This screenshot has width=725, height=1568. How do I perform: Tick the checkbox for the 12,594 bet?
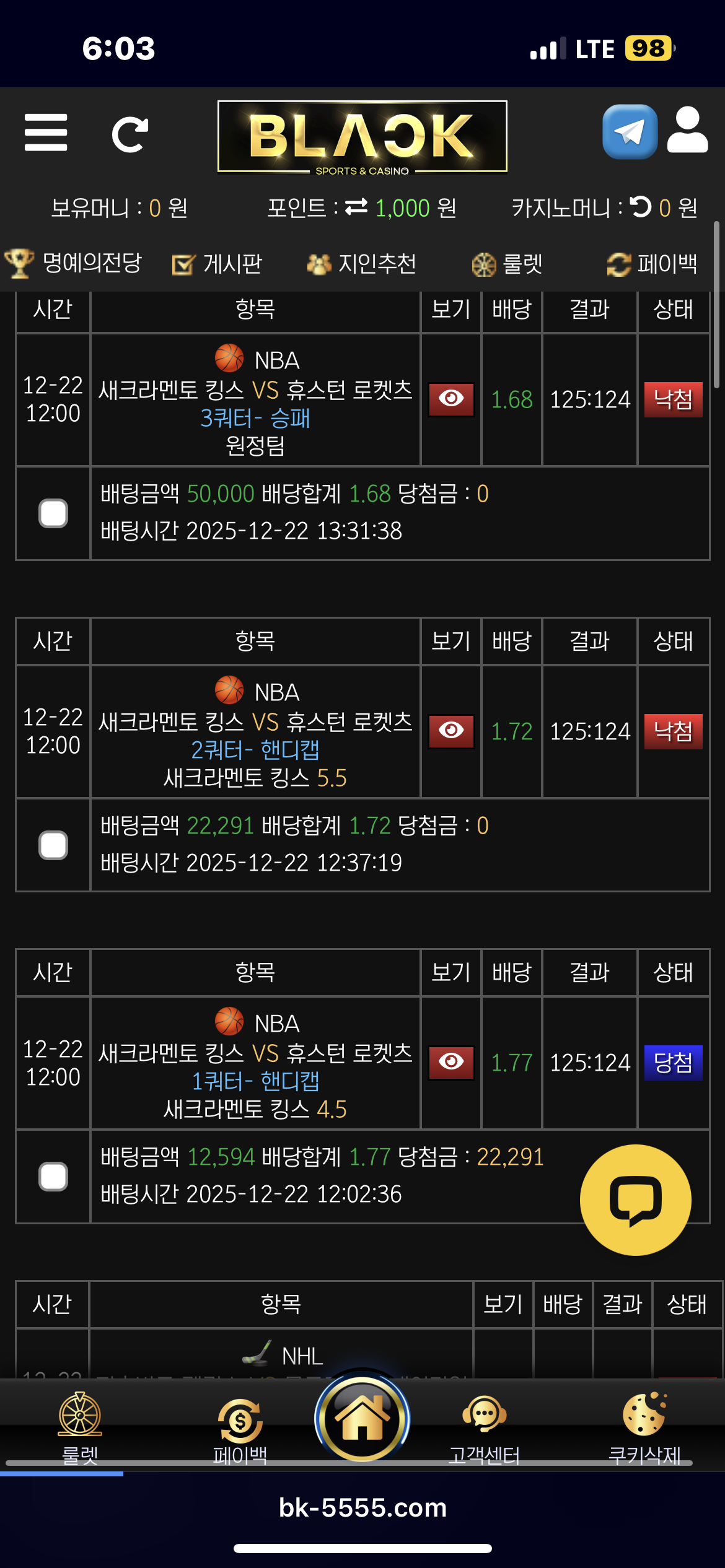[53, 1177]
